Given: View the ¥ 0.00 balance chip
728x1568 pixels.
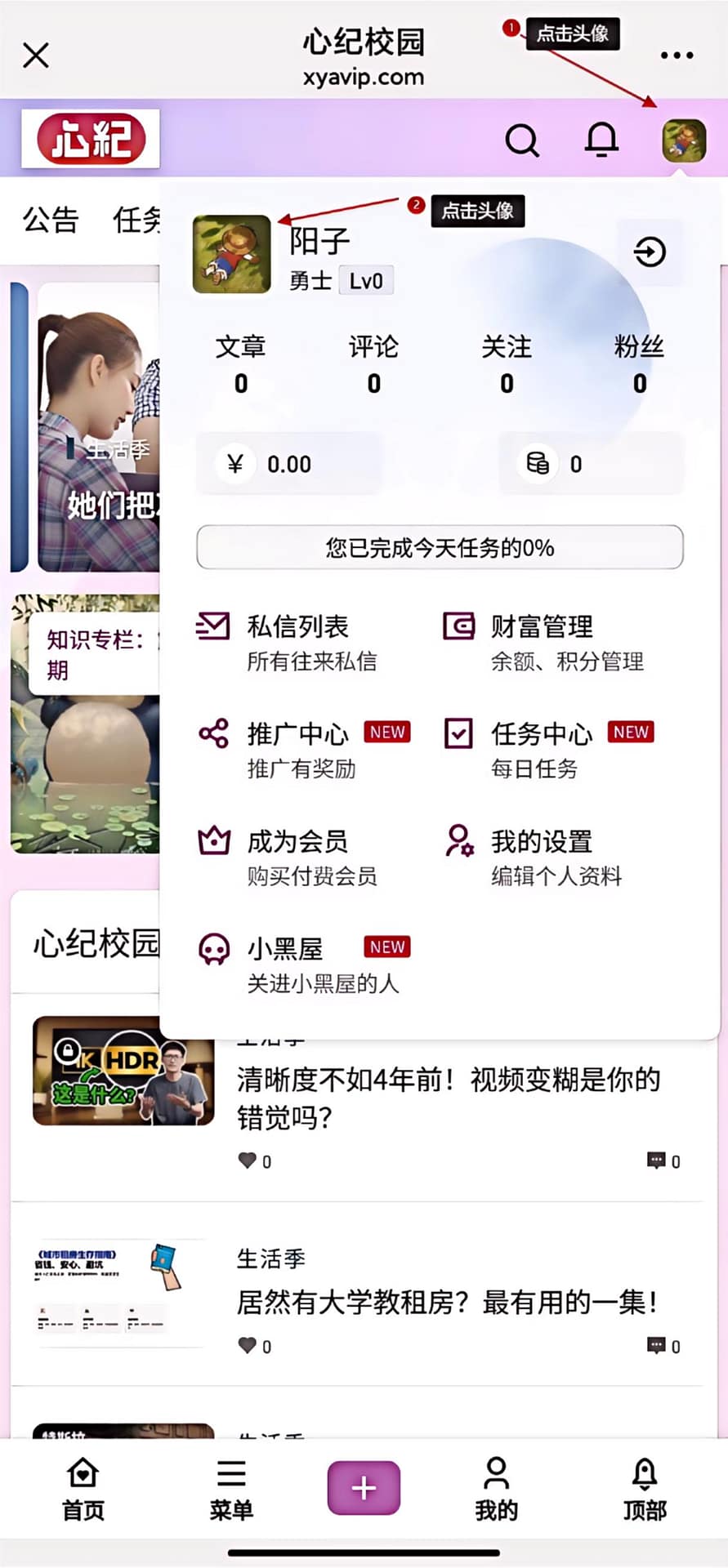Looking at the screenshot, I should (288, 464).
